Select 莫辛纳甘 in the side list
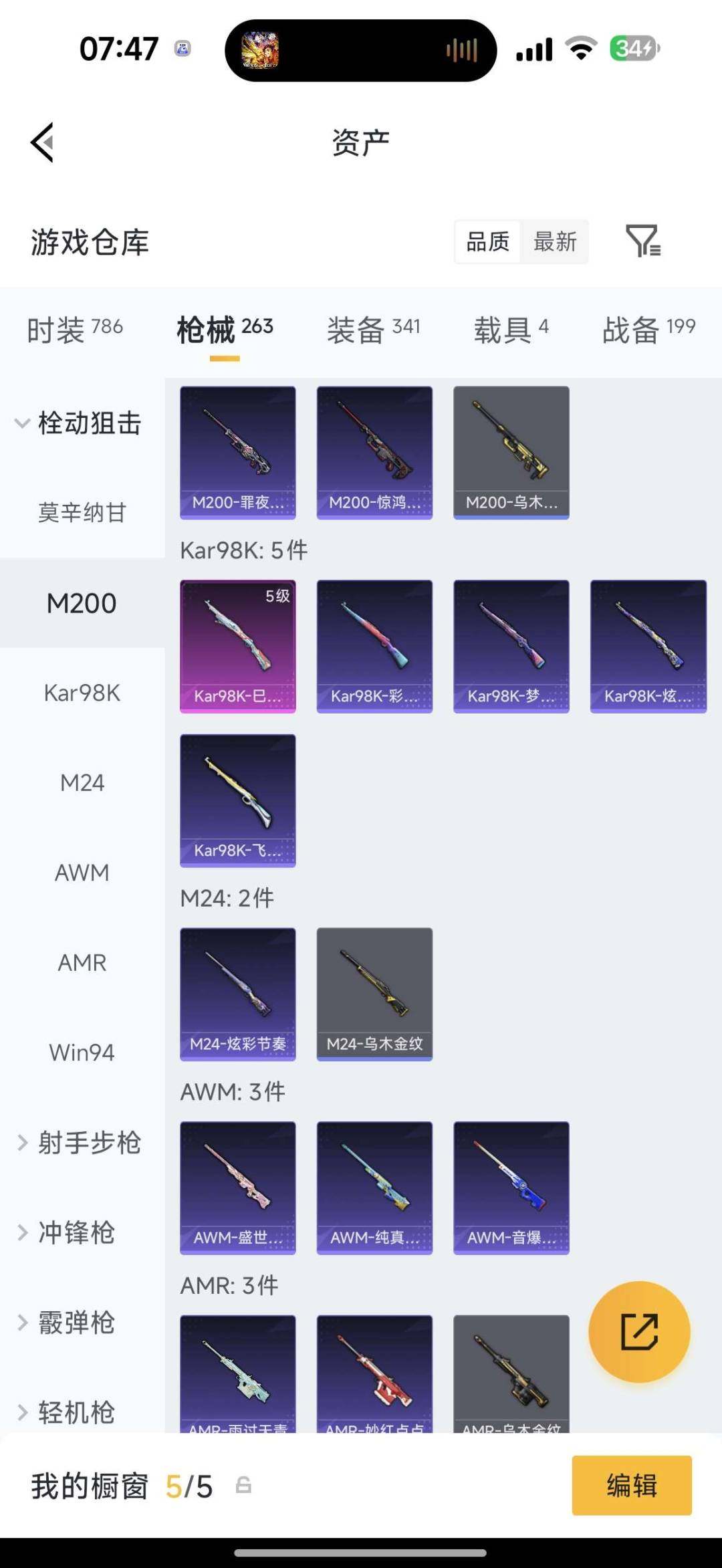This screenshot has height=1568, width=722. 82,513
